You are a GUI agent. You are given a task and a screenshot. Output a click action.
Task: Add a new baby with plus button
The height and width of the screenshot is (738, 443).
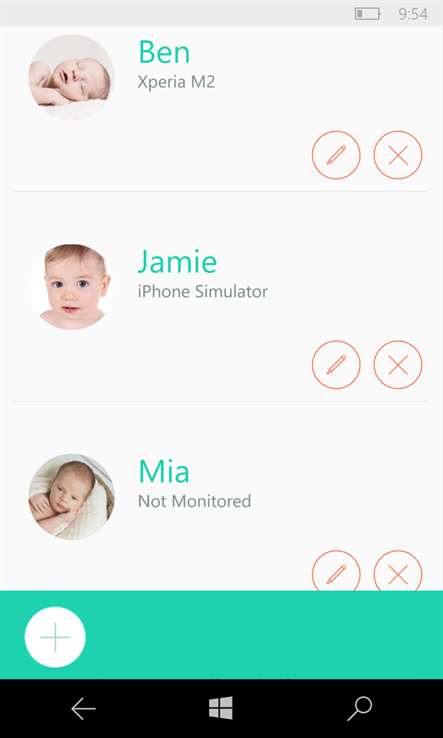point(55,637)
